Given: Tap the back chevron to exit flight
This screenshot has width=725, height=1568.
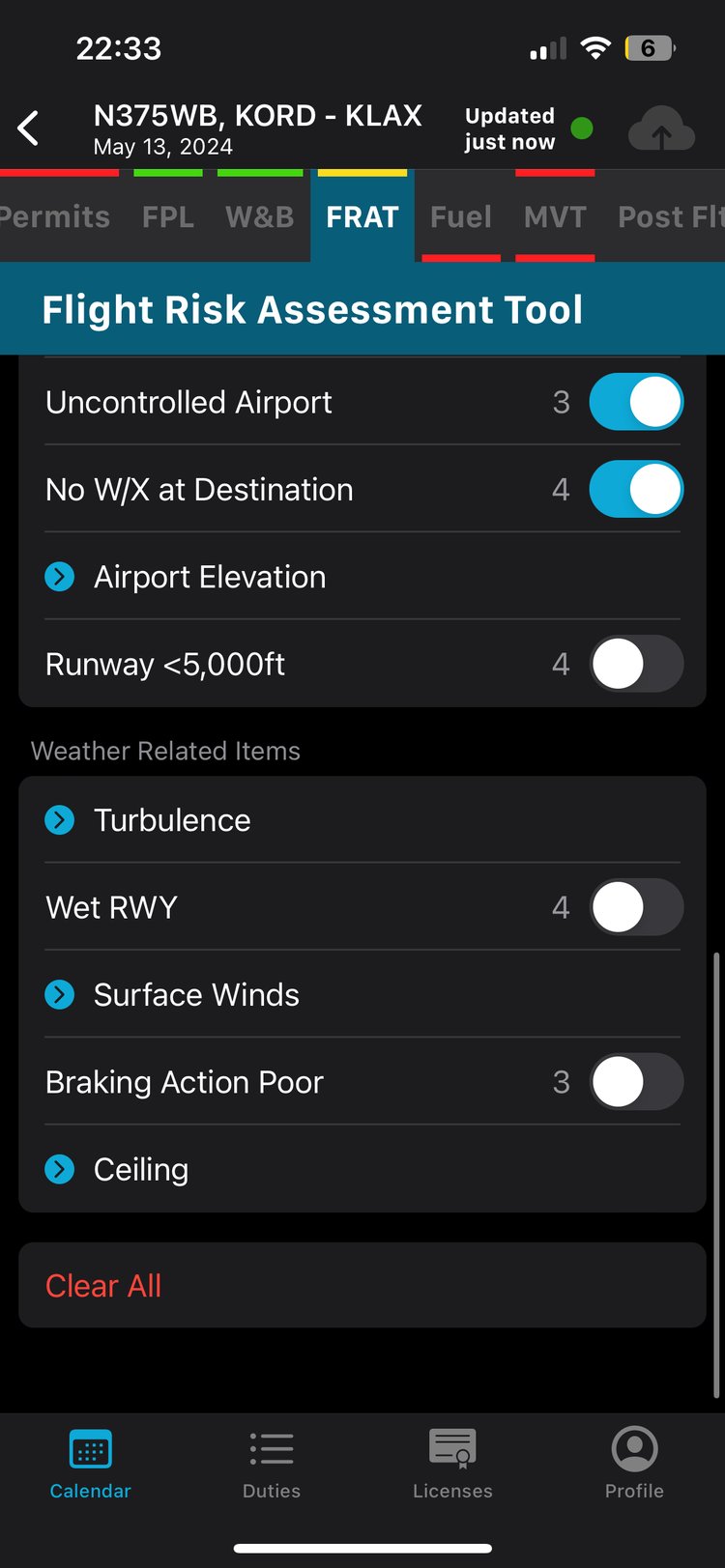Looking at the screenshot, I should click(29, 128).
